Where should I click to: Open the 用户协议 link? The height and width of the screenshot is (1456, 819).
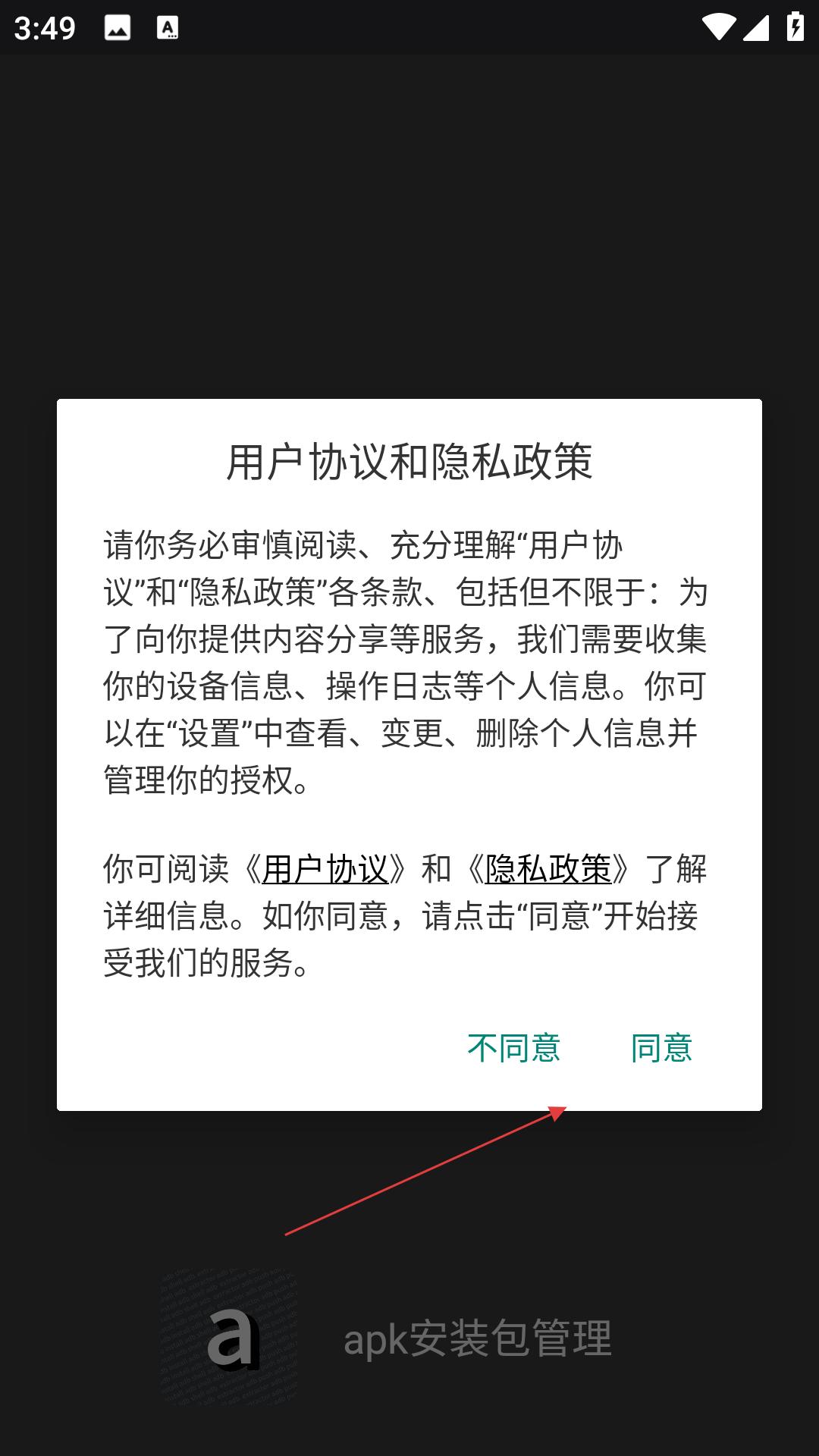click(325, 869)
